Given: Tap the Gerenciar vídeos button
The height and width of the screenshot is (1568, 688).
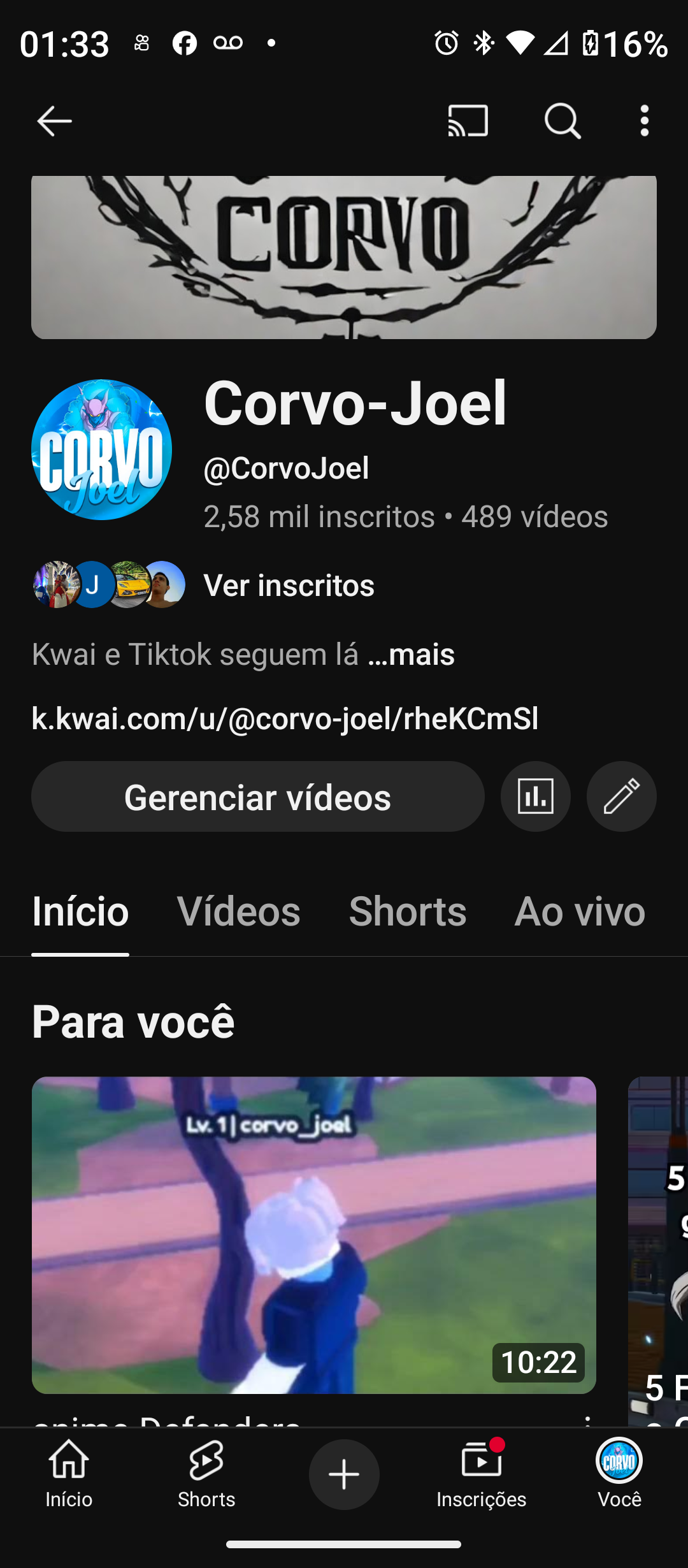Looking at the screenshot, I should 257,797.
